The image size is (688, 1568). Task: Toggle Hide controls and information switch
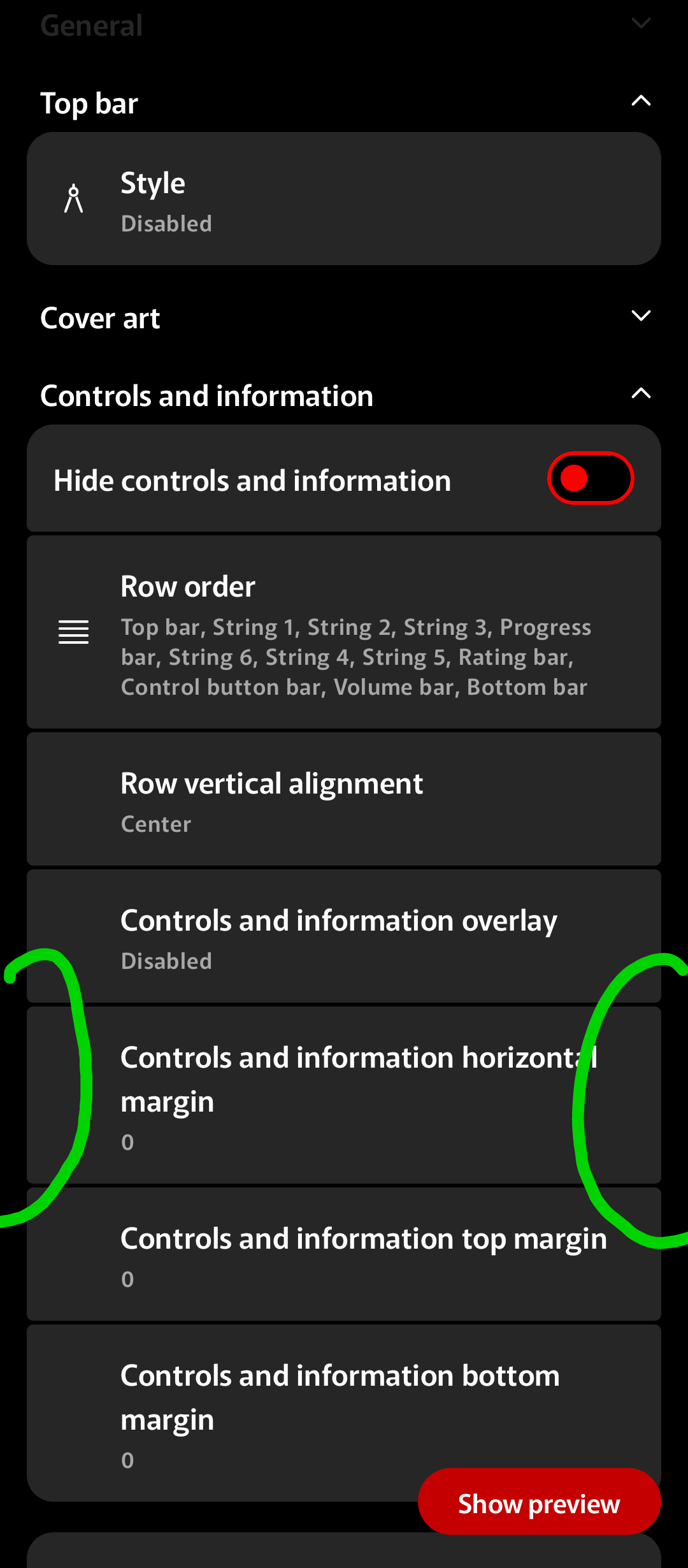[590, 479]
